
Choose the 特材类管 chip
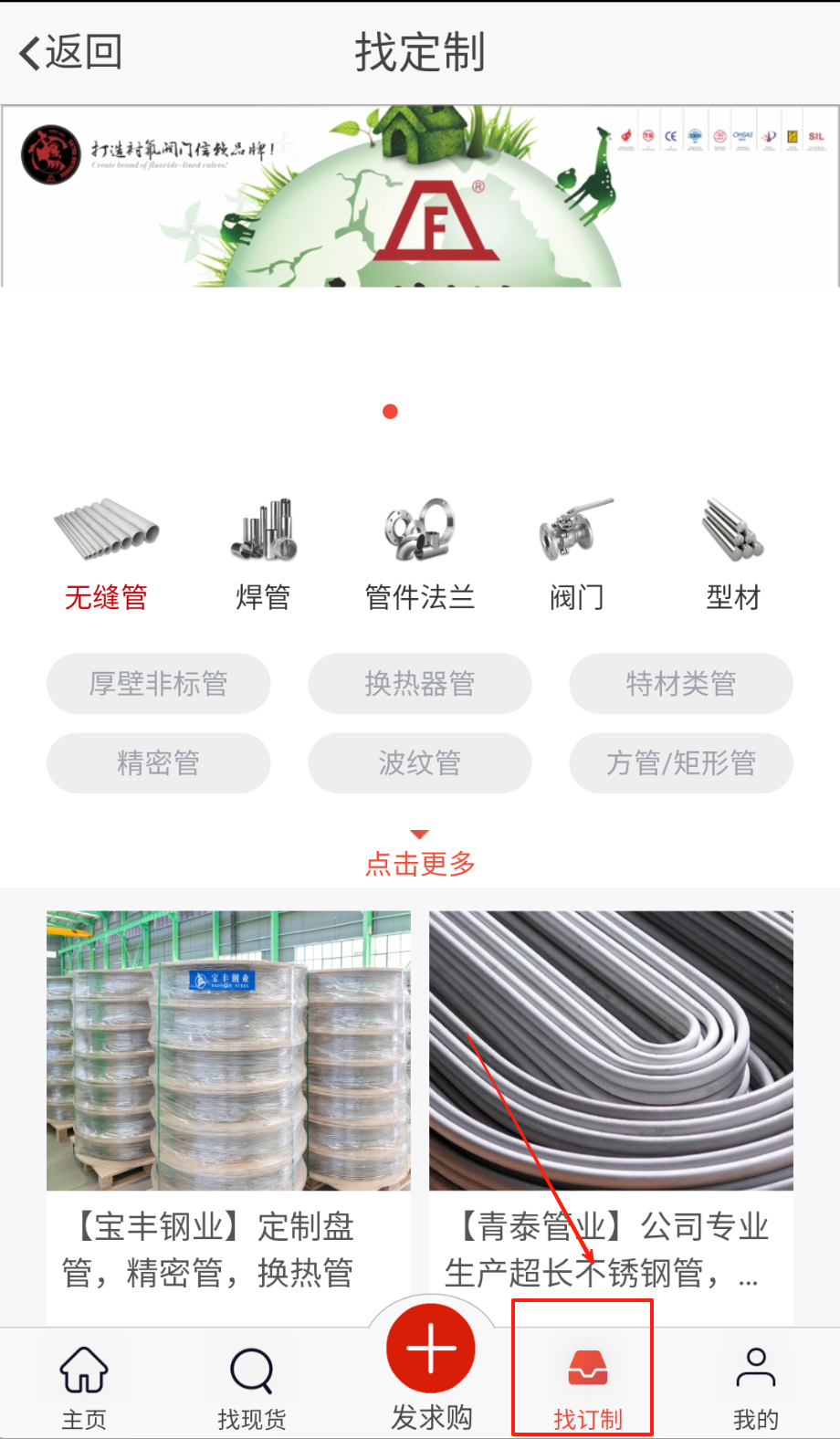681,683
